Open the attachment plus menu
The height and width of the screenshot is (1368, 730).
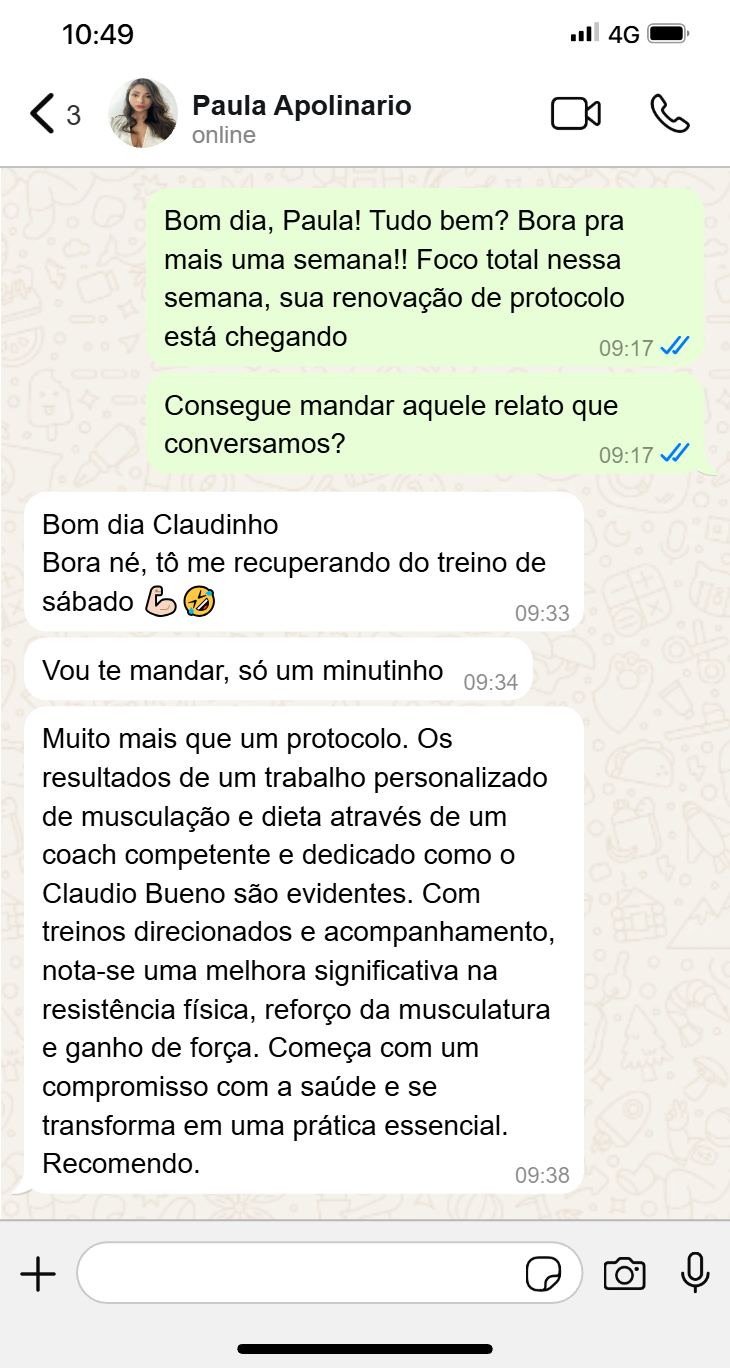point(38,1274)
